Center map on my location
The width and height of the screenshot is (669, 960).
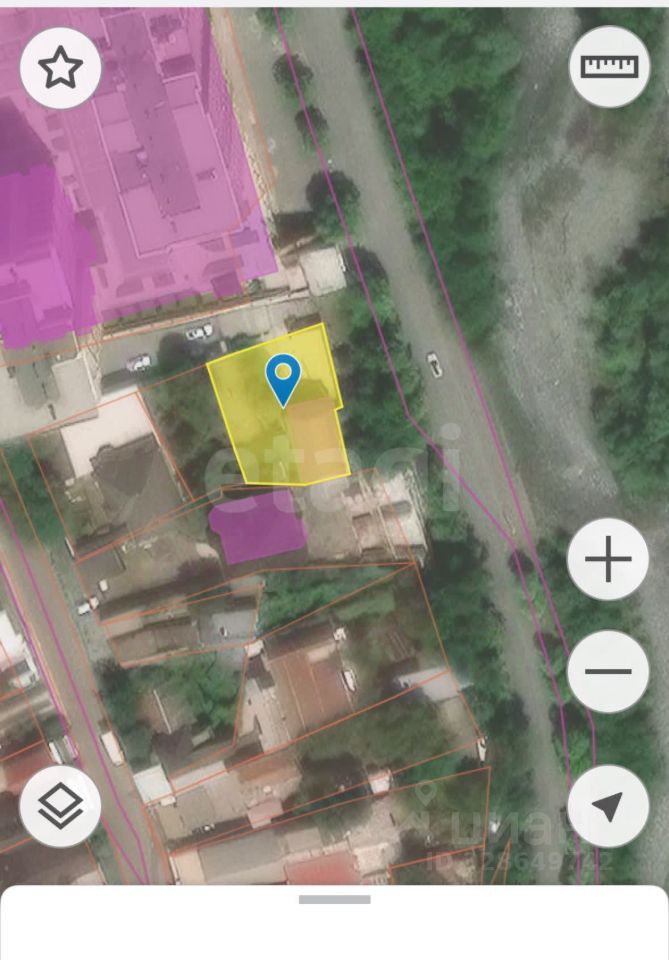tap(608, 806)
